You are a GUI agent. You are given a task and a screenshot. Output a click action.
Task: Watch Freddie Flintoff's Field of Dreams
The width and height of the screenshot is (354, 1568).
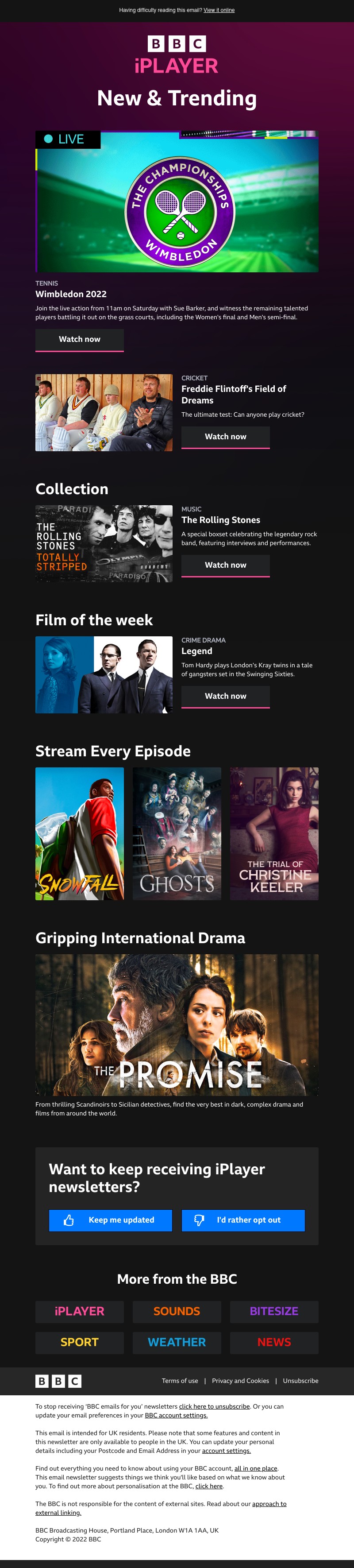(x=225, y=437)
